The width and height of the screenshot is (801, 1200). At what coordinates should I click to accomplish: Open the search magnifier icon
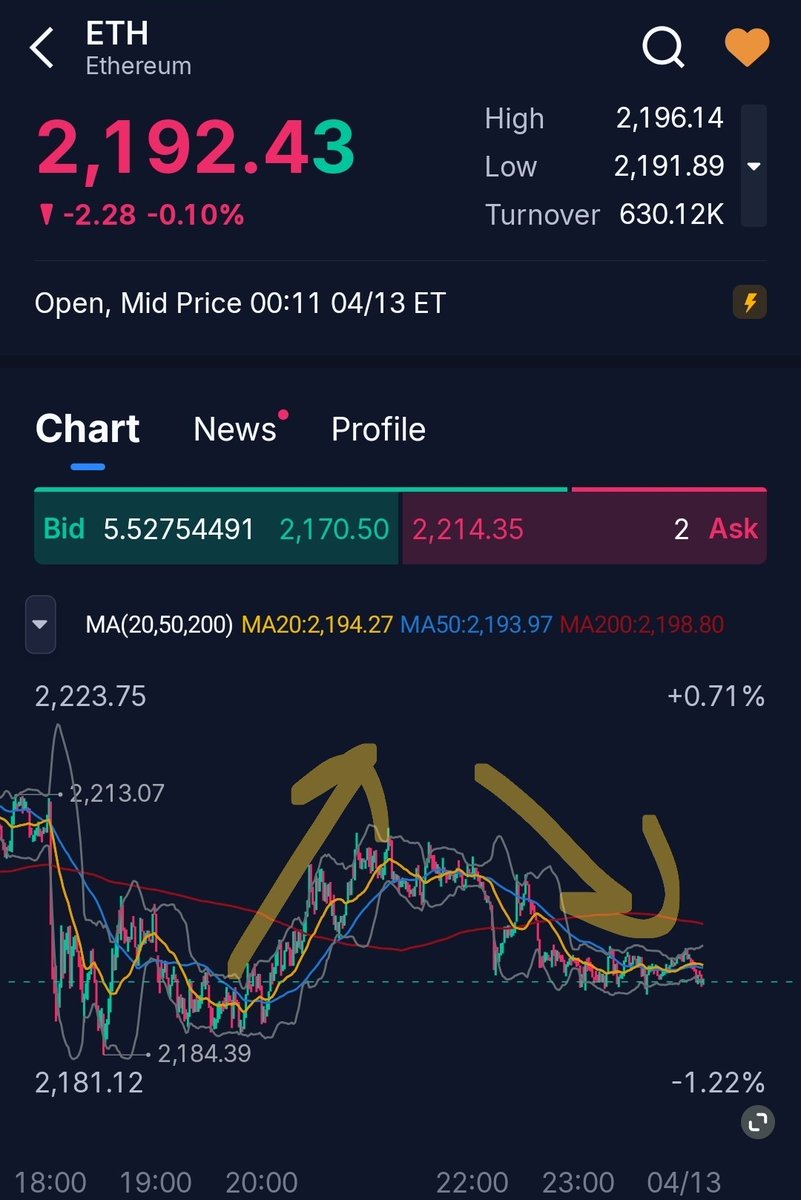click(x=662, y=46)
